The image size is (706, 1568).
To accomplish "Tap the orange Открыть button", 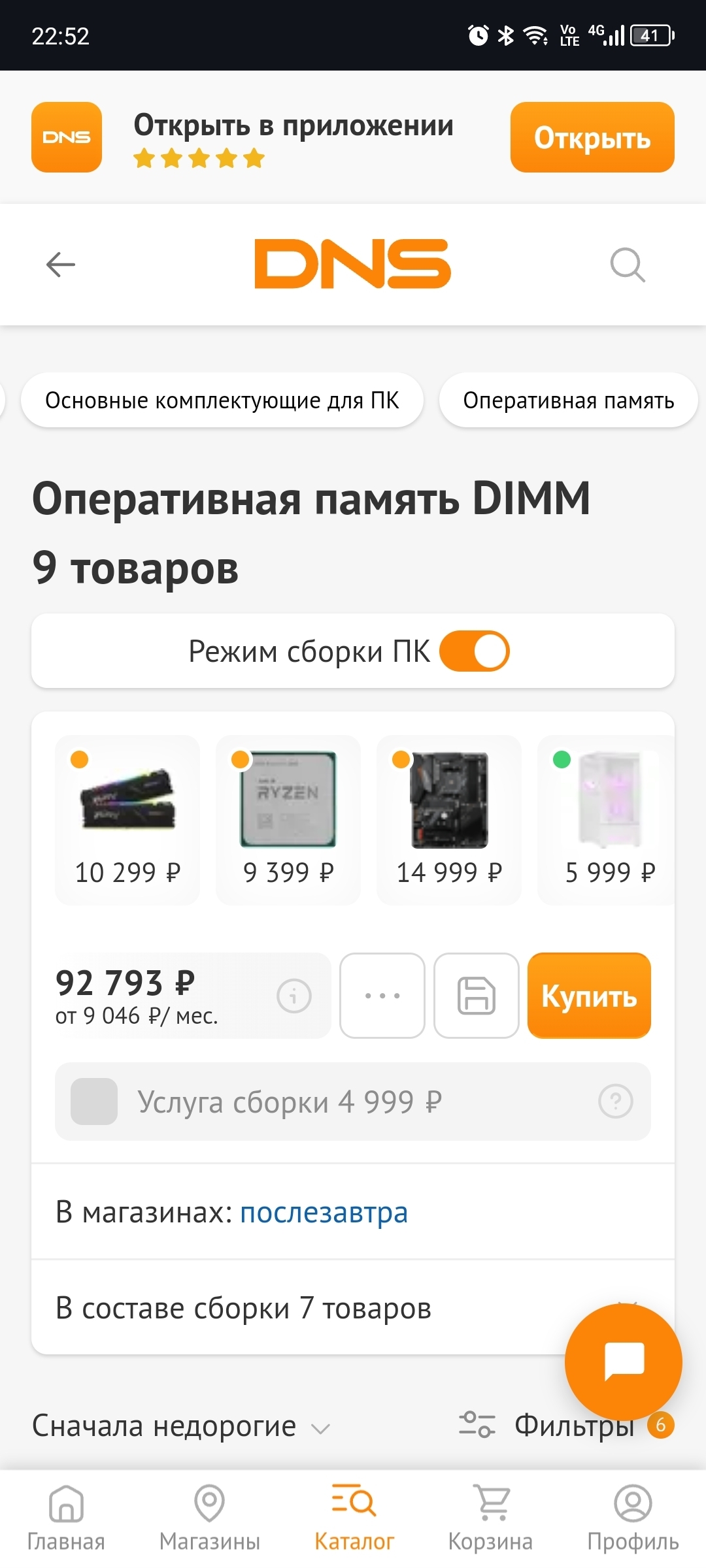I will click(592, 137).
